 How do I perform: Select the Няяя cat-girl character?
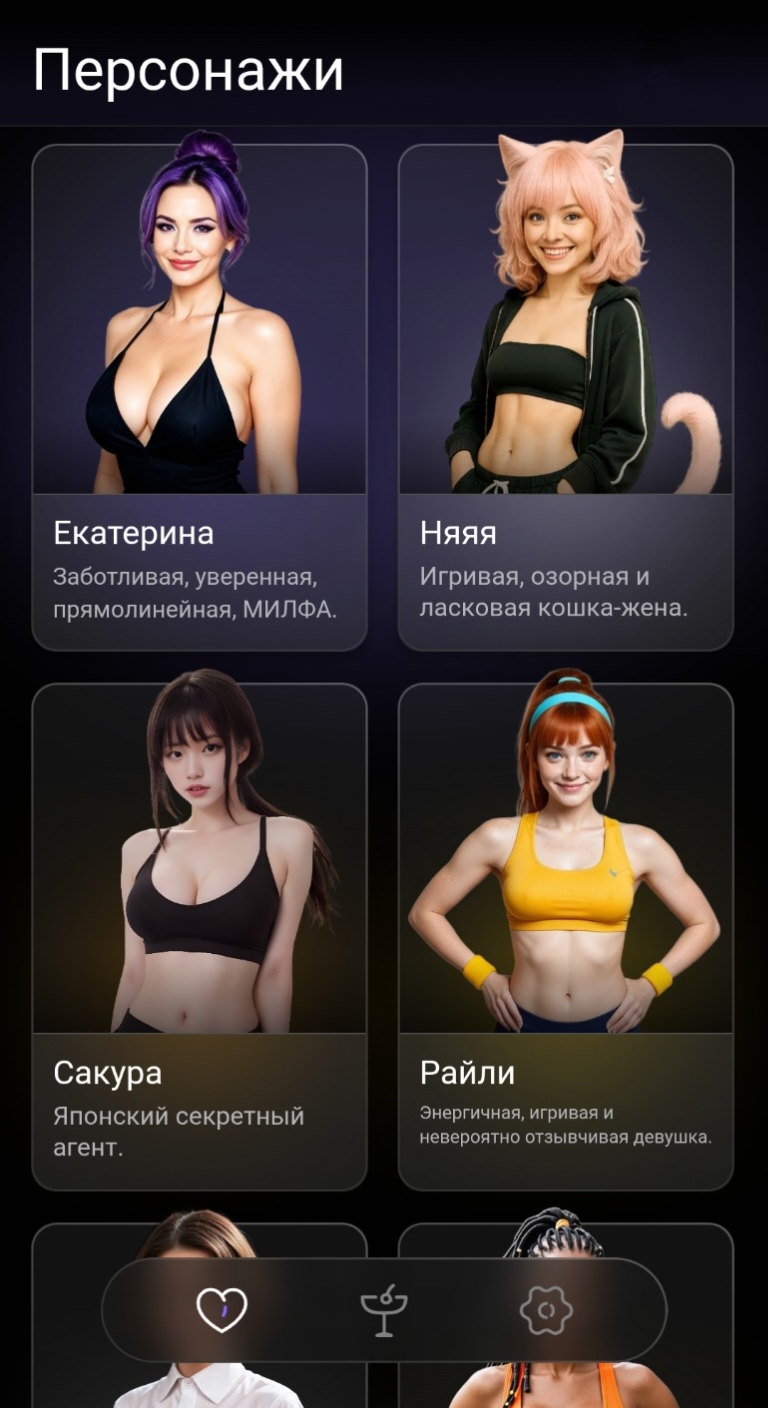click(566, 398)
